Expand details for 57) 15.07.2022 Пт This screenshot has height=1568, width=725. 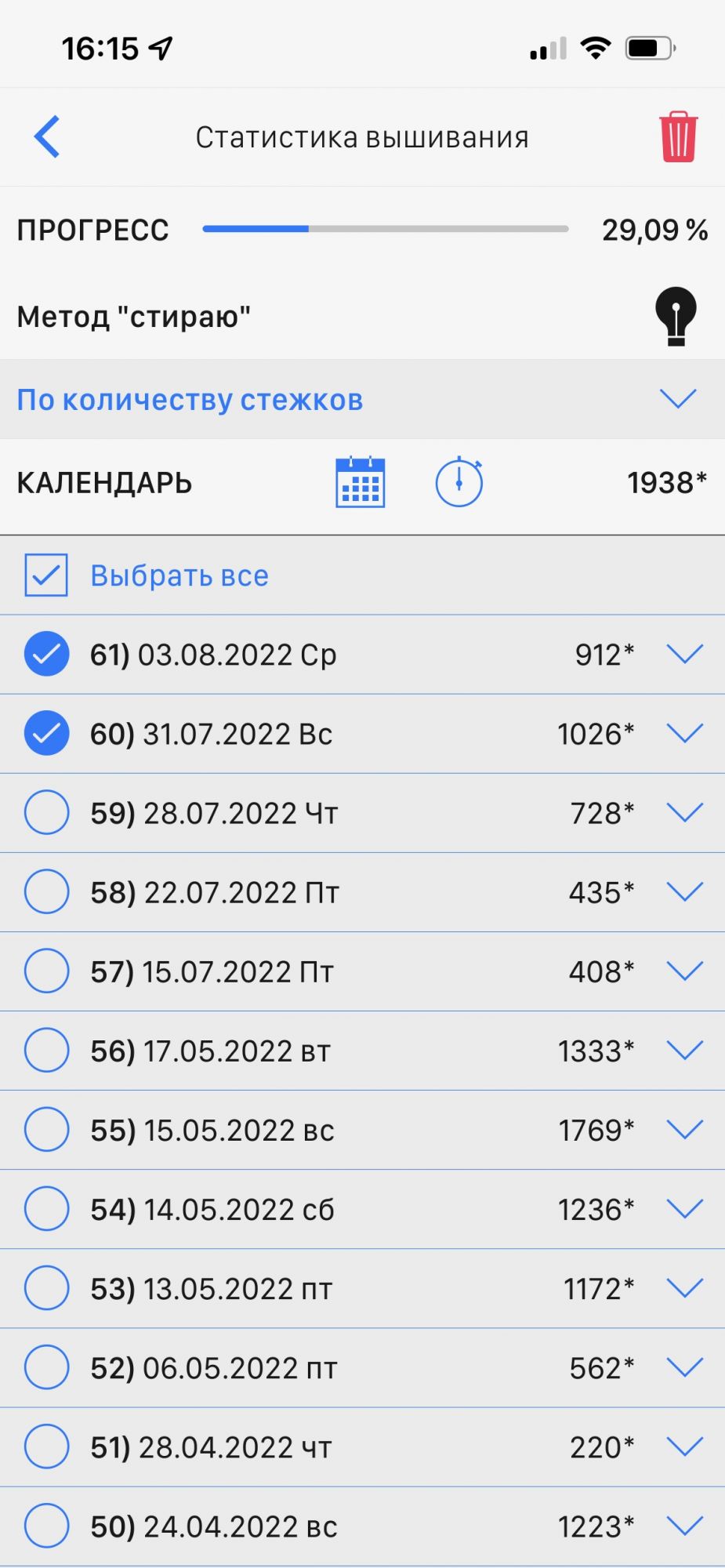[684, 971]
